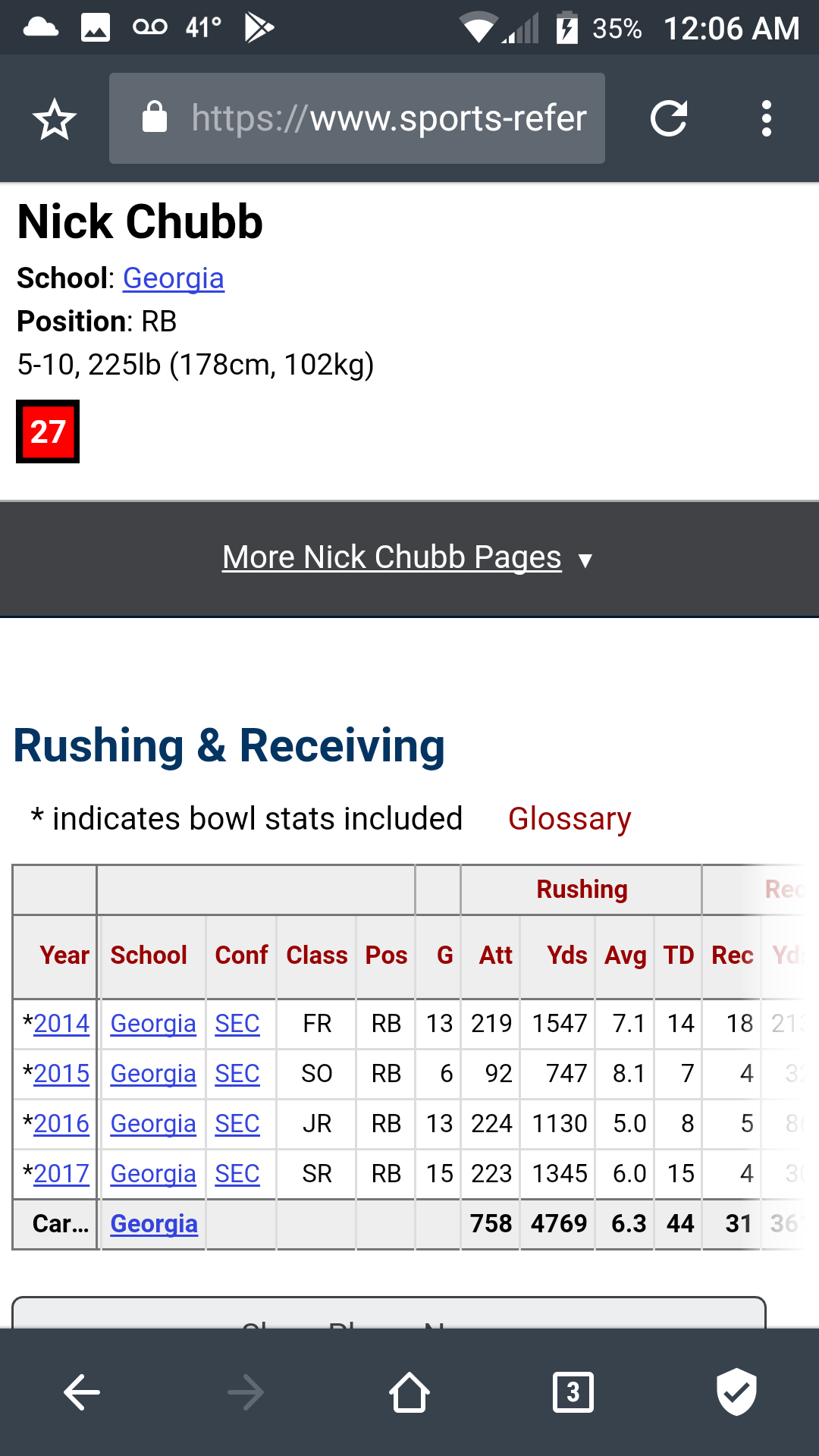The width and height of the screenshot is (819, 1456).
Task: Open the browser overflow menu
Action: coord(767,118)
